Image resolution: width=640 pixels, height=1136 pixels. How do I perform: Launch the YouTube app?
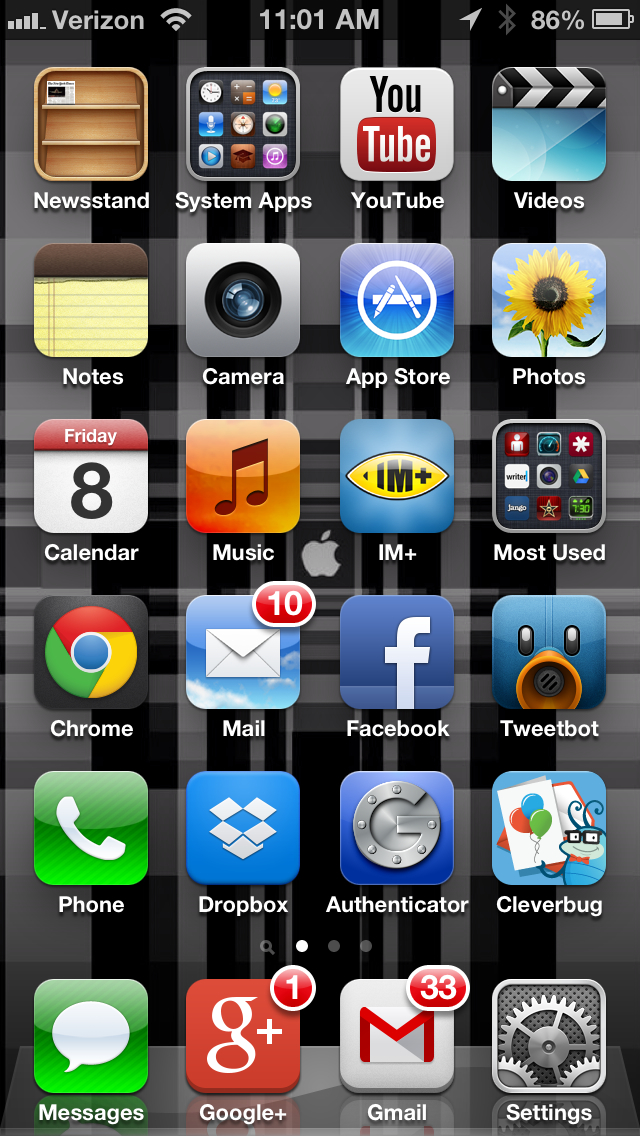point(396,124)
